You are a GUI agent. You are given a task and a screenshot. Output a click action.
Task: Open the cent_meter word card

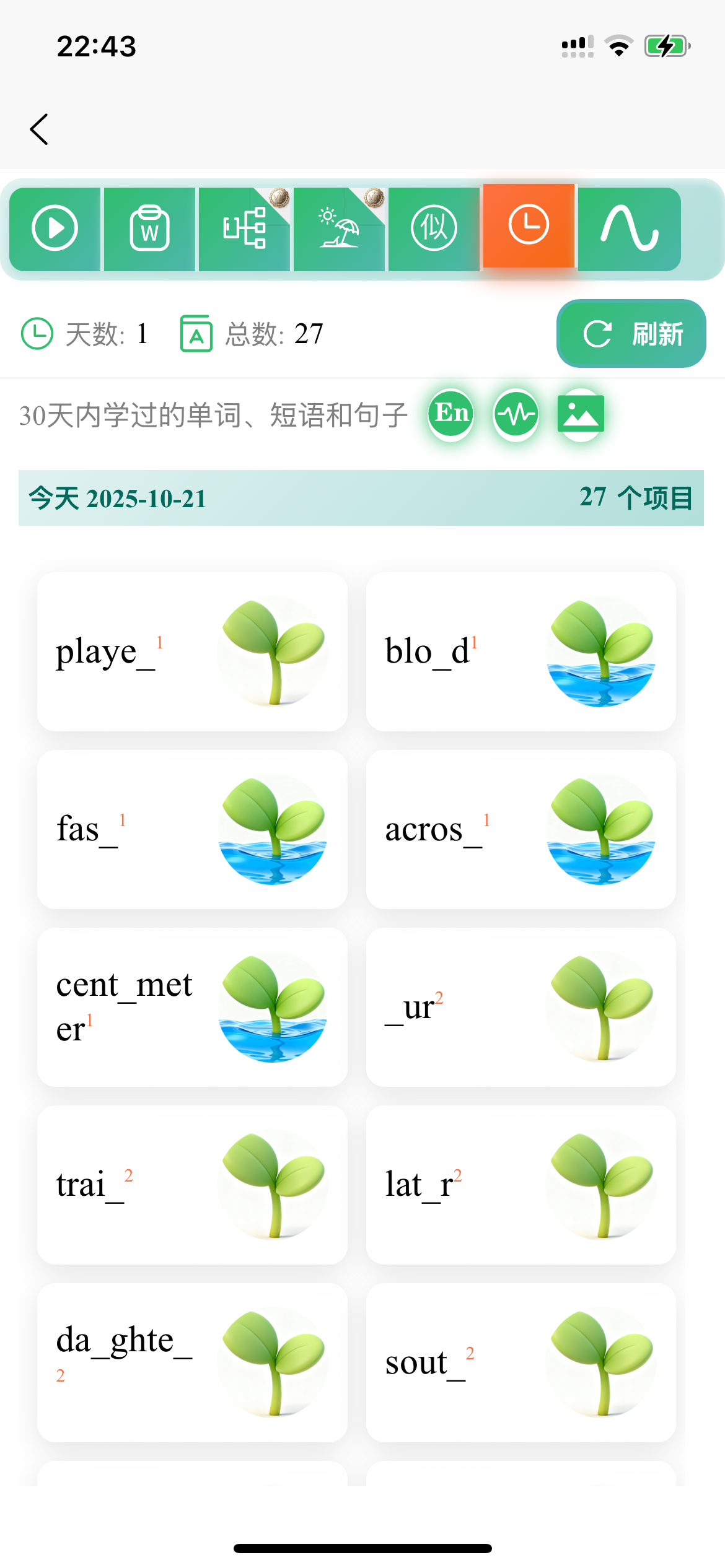tap(192, 1007)
